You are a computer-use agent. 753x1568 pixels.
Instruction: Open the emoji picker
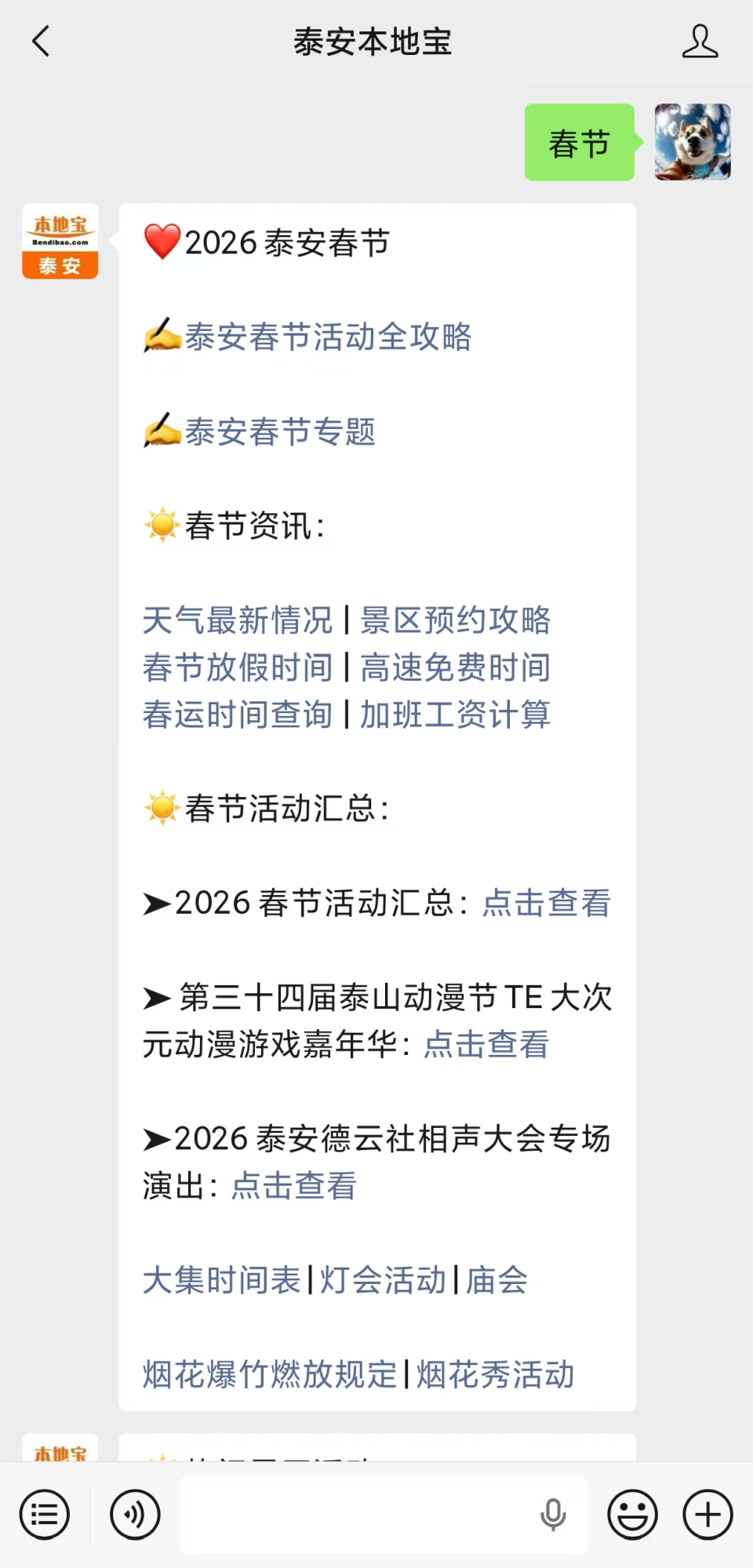(631, 1514)
